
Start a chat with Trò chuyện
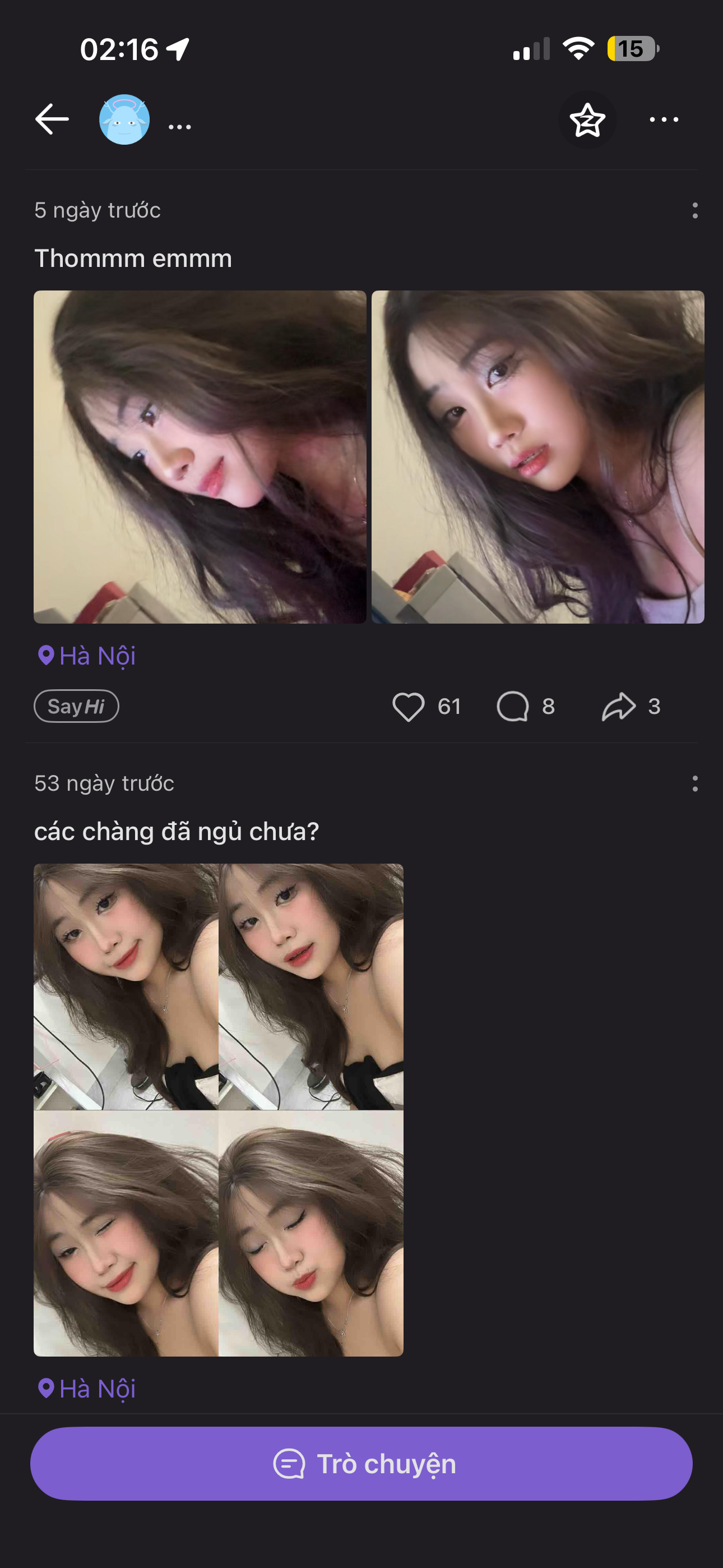tap(361, 1463)
